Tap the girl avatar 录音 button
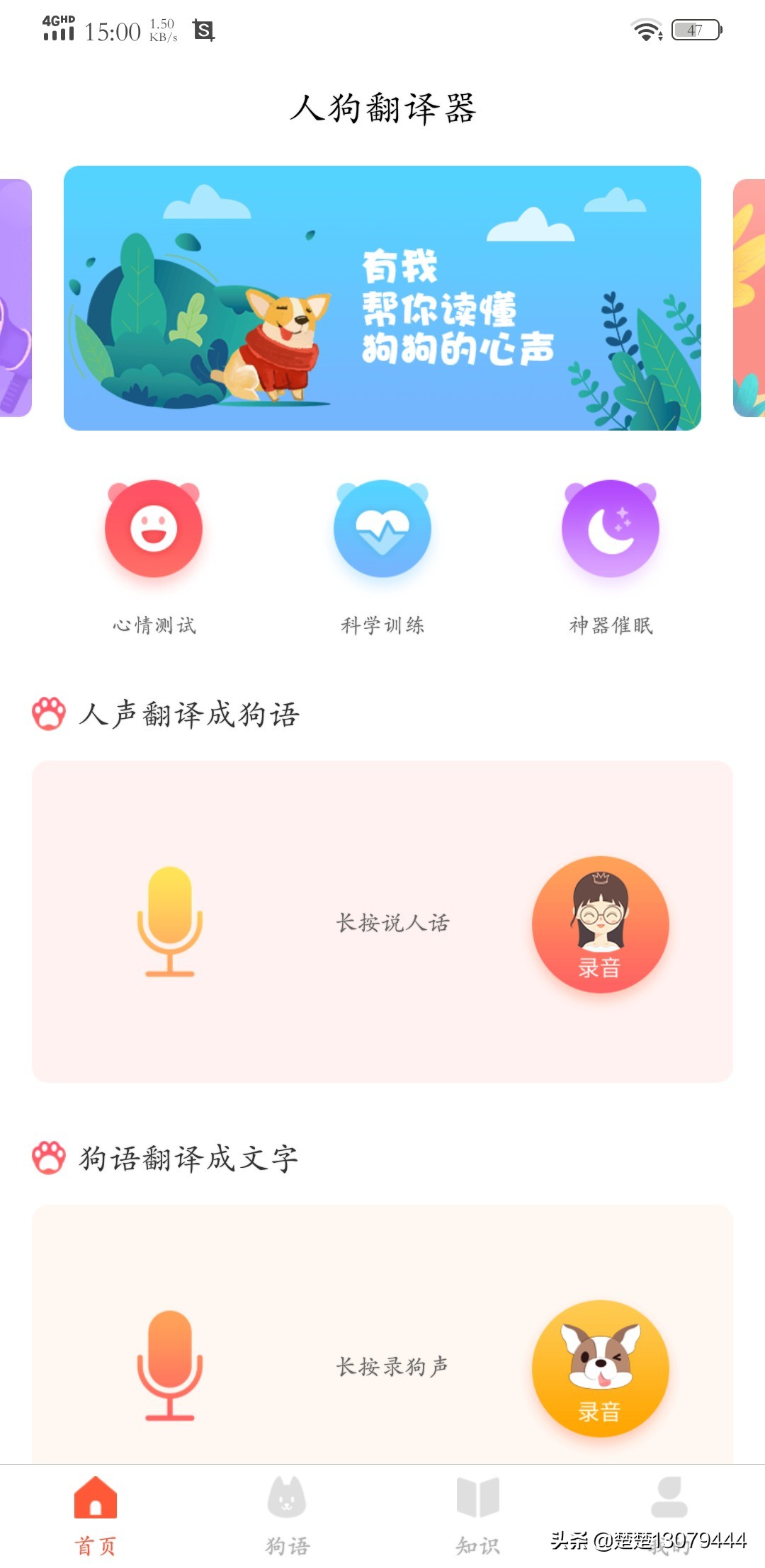This screenshot has height=1568, width=765. (x=600, y=924)
